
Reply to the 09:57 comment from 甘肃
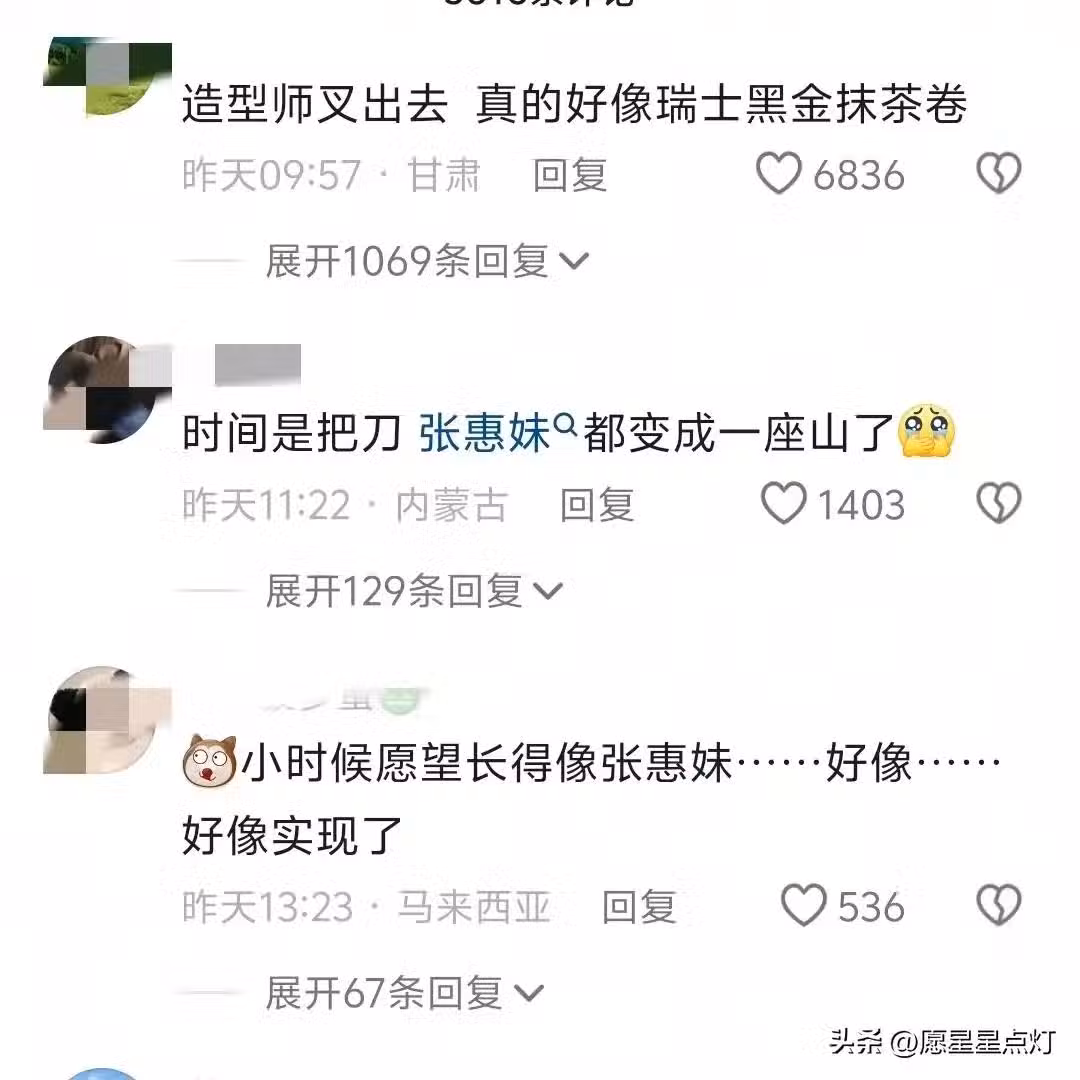(x=570, y=176)
